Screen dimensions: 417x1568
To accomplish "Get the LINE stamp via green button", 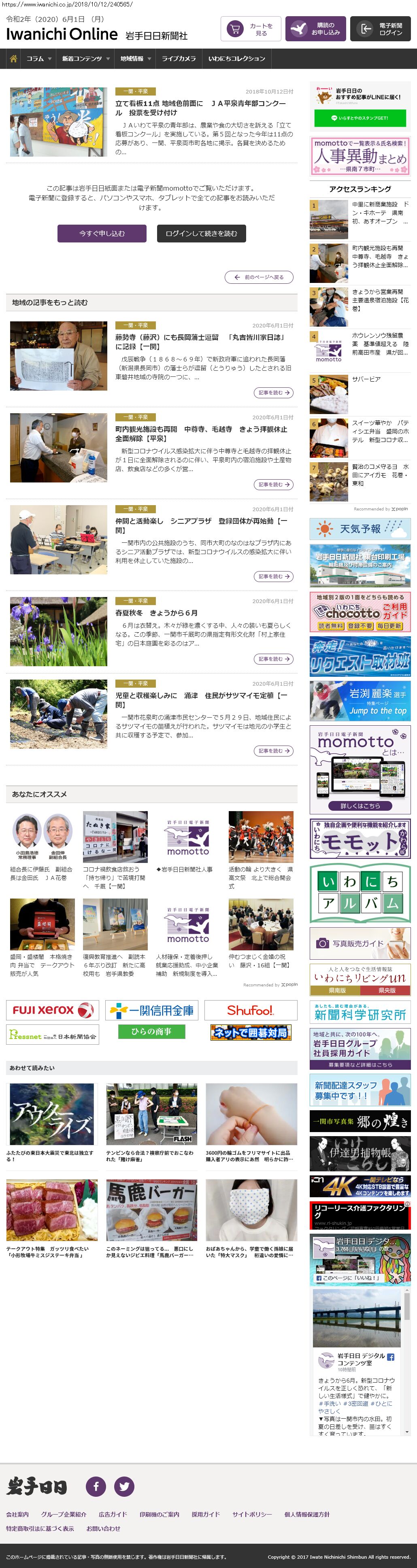I will (360, 118).
